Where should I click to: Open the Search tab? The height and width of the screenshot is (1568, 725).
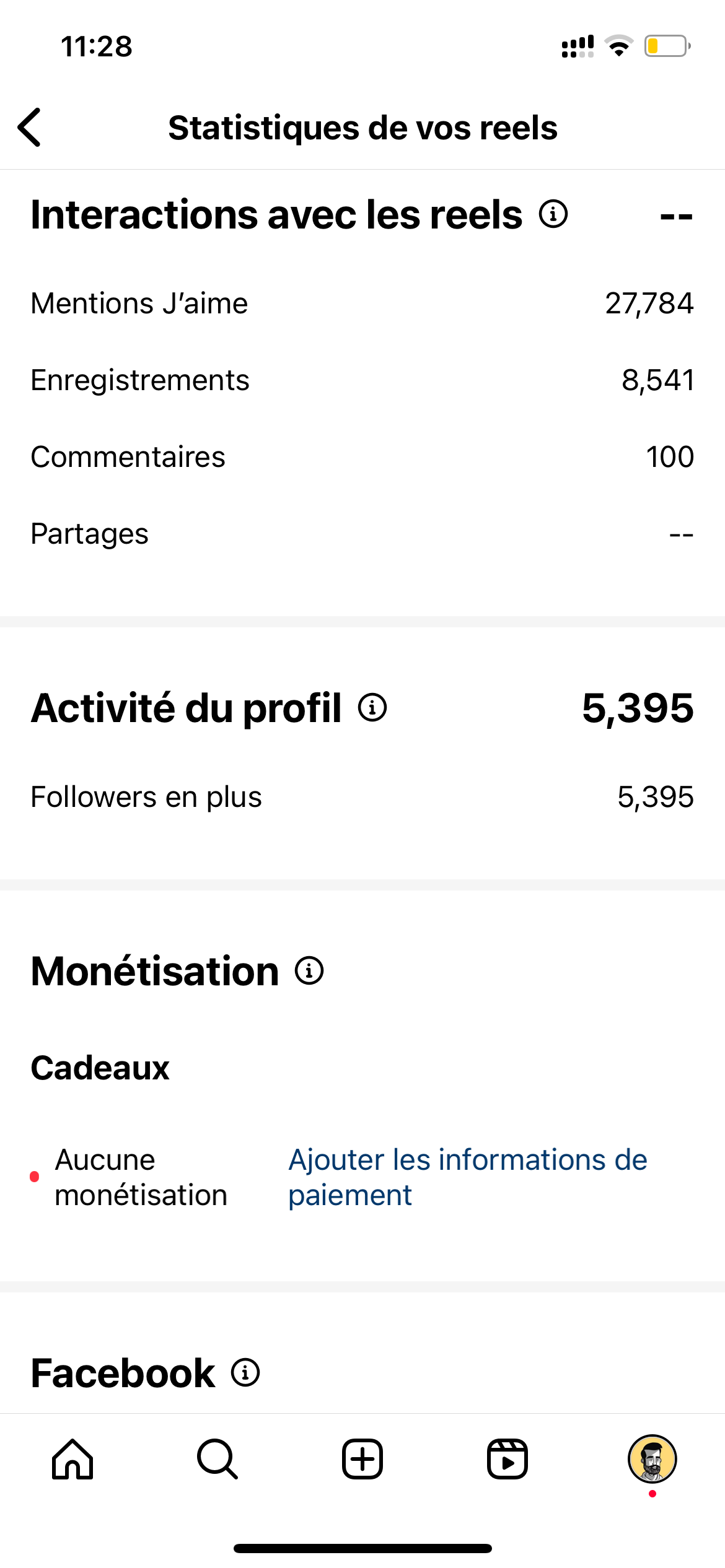click(217, 1459)
